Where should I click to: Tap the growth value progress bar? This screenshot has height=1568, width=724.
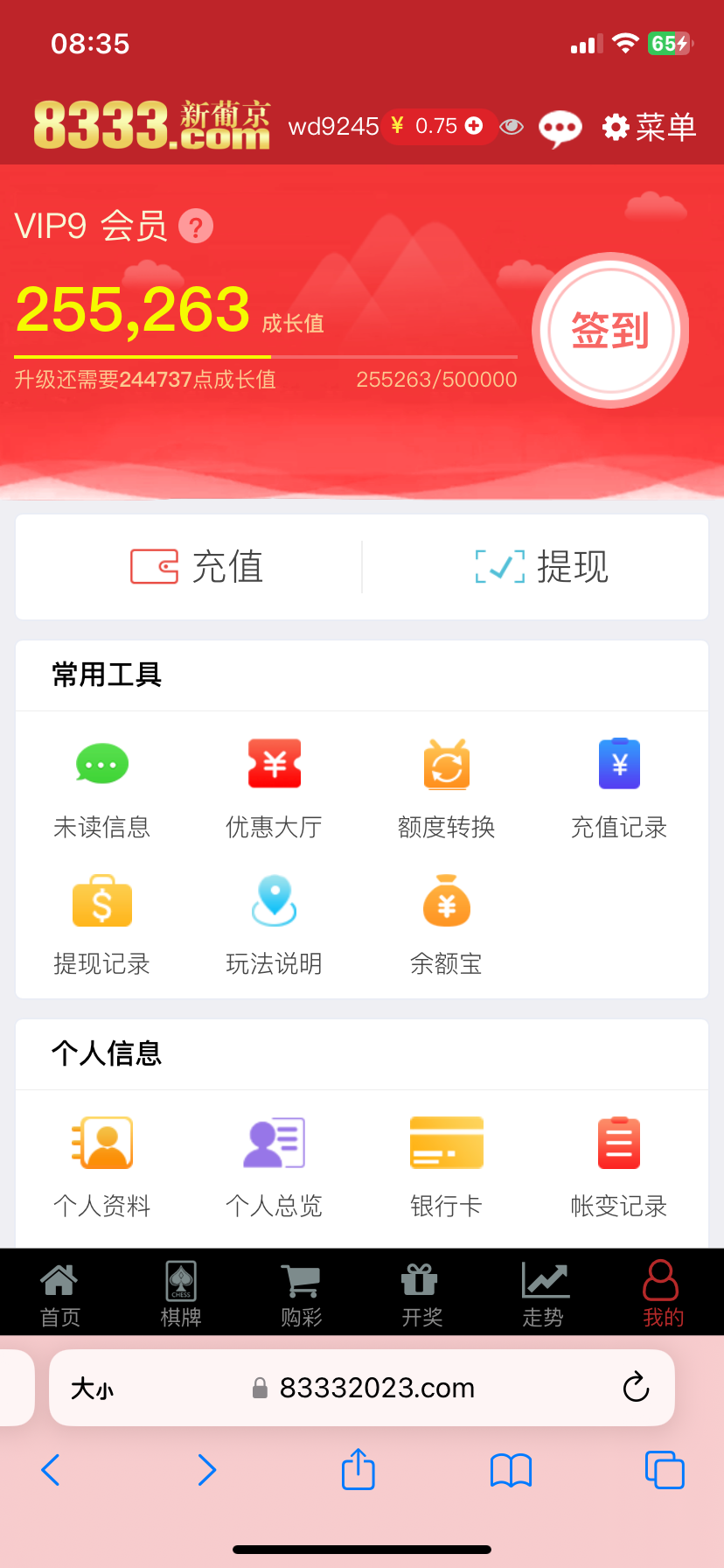tap(262, 354)
